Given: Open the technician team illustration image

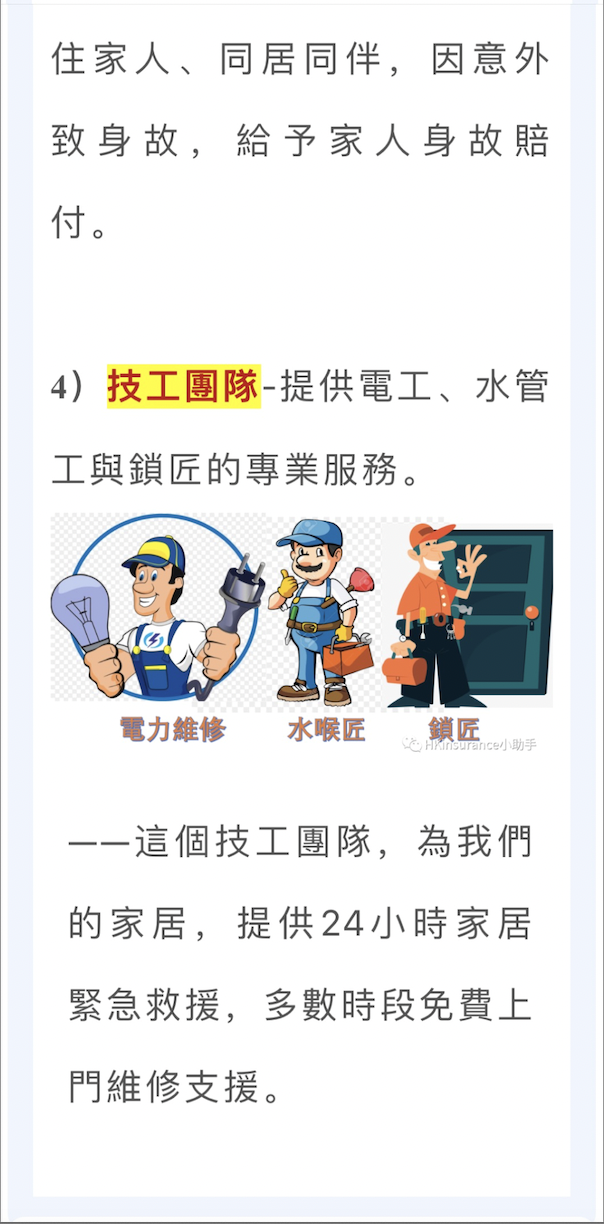Looking at the screenshot, I should click(302, 633).
